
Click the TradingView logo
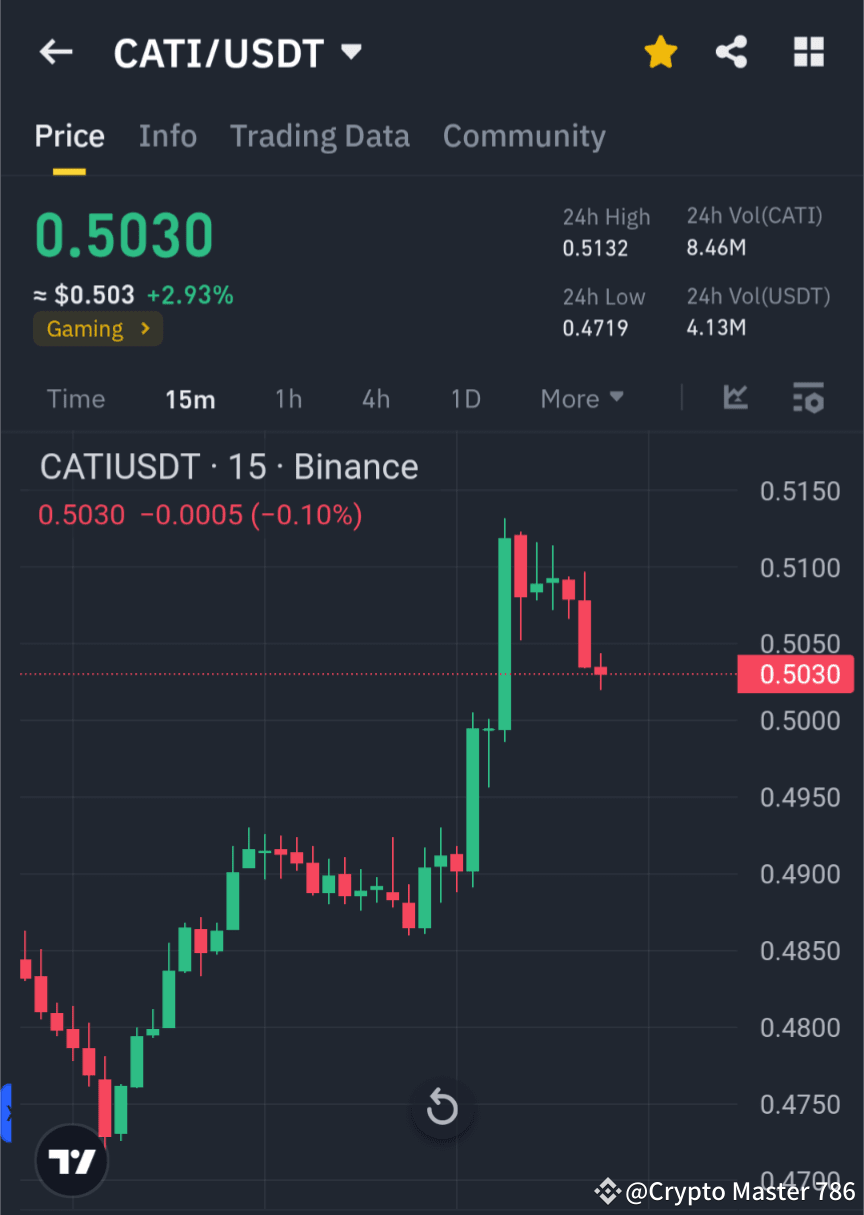click(x=70, y=1160)
